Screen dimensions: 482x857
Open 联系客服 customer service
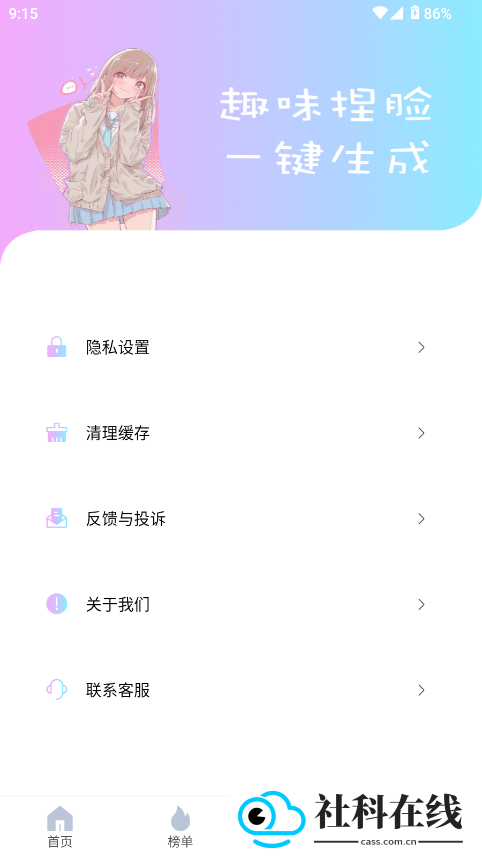point(241,690)
